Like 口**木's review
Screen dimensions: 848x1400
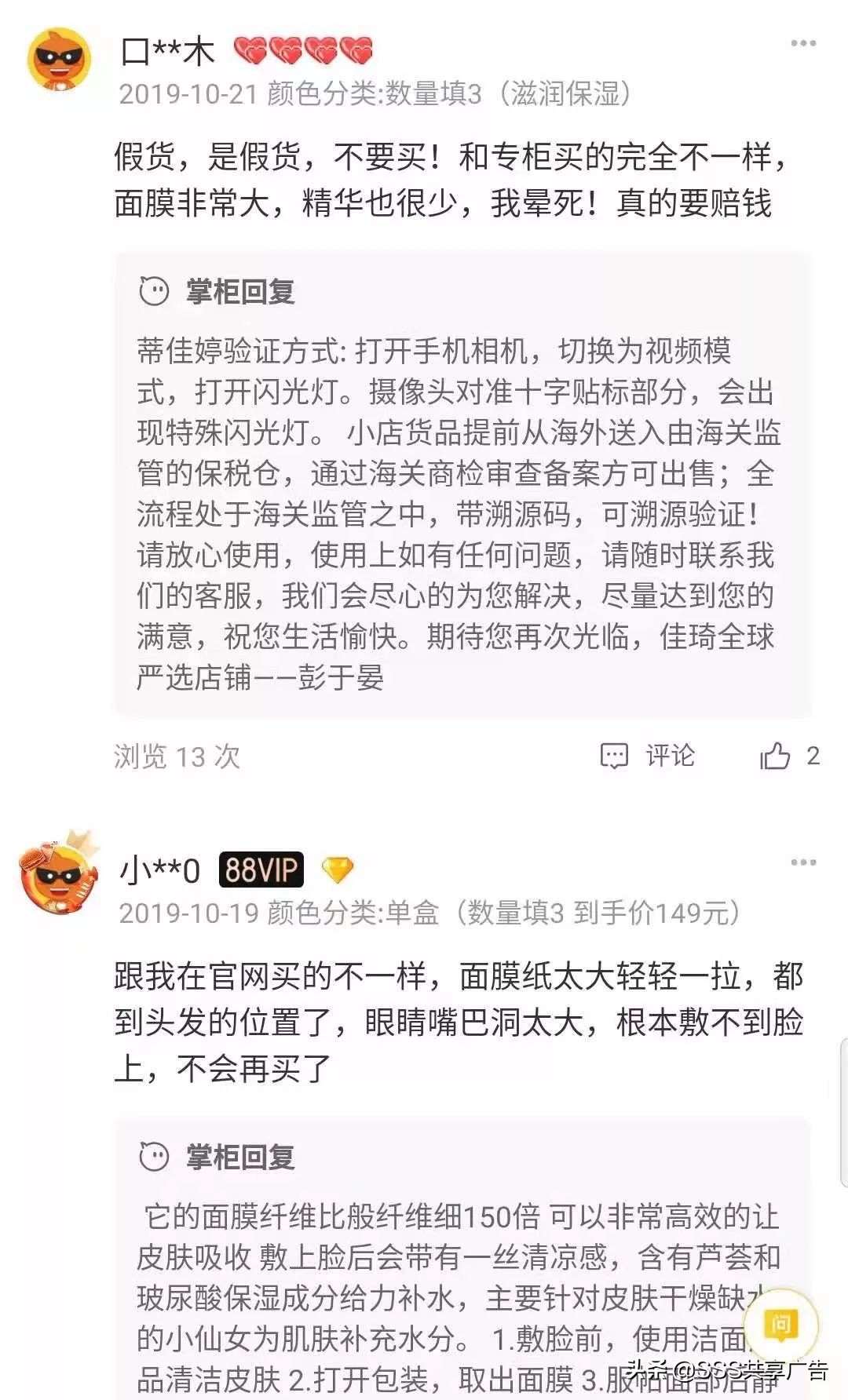coord(776,756)
